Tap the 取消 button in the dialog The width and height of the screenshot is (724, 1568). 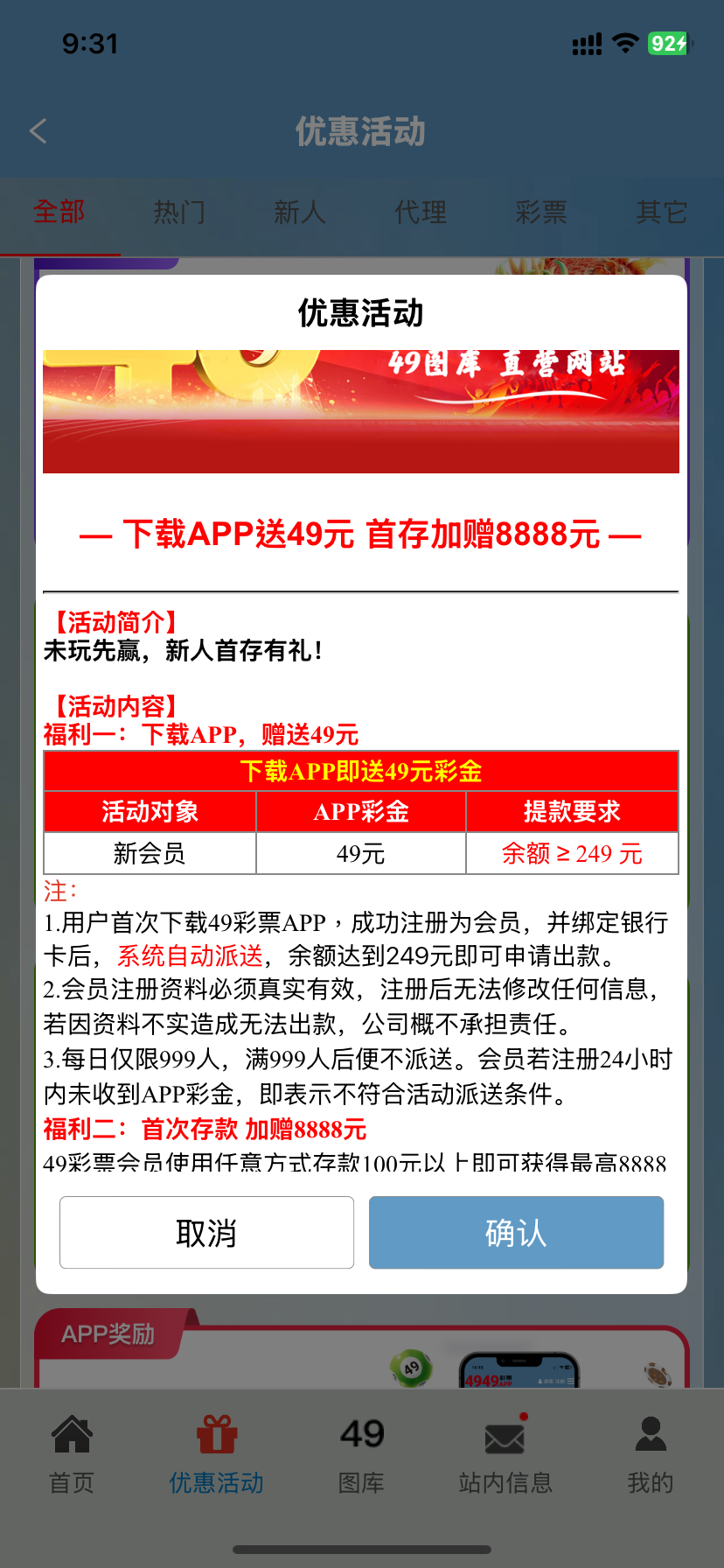coord(206,1232)
